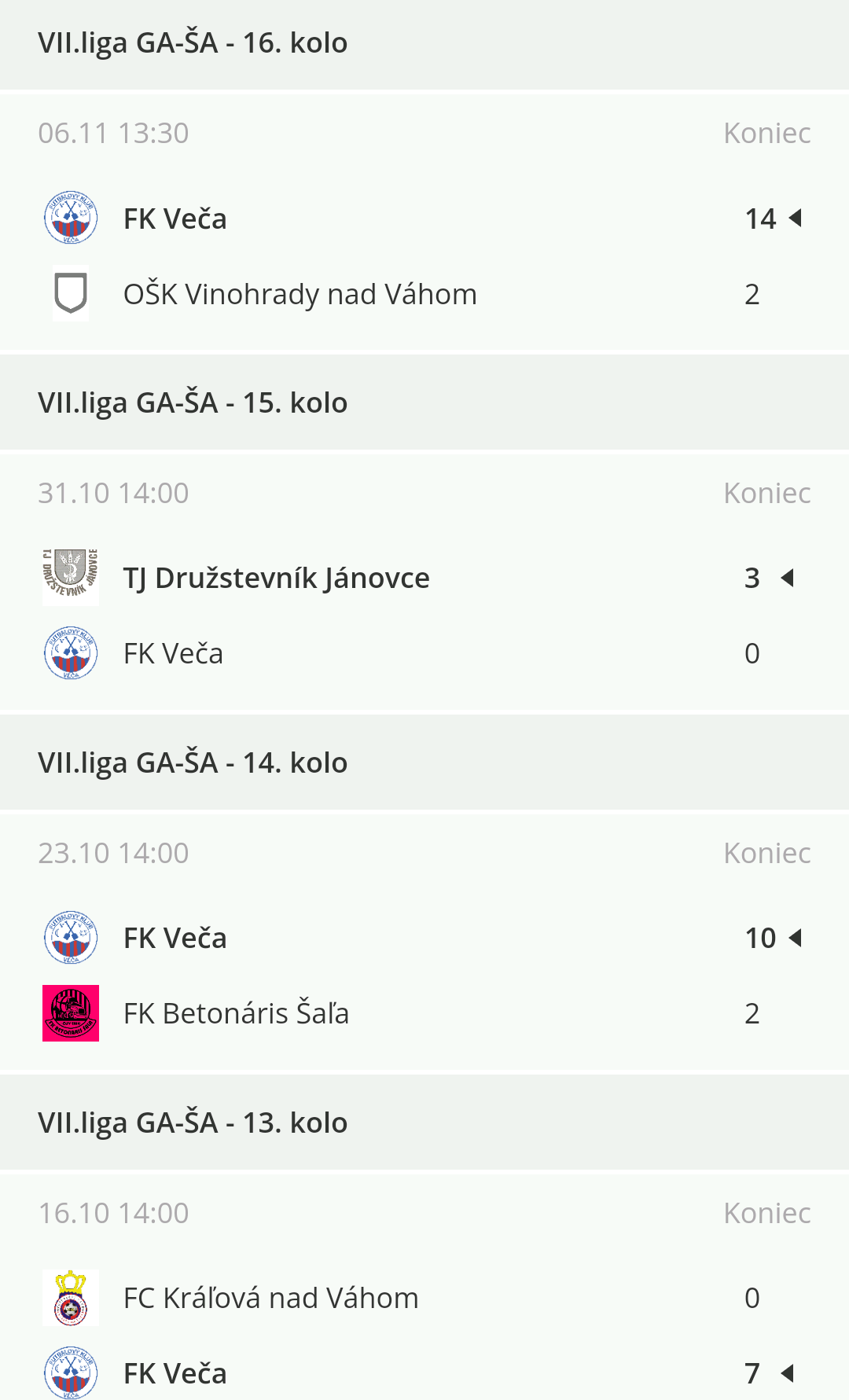This screenshot has height=1400, width=849.
Task: Open FK Veča vs FK Betonáris Šaľa match
Action: (x=424, y=976)
